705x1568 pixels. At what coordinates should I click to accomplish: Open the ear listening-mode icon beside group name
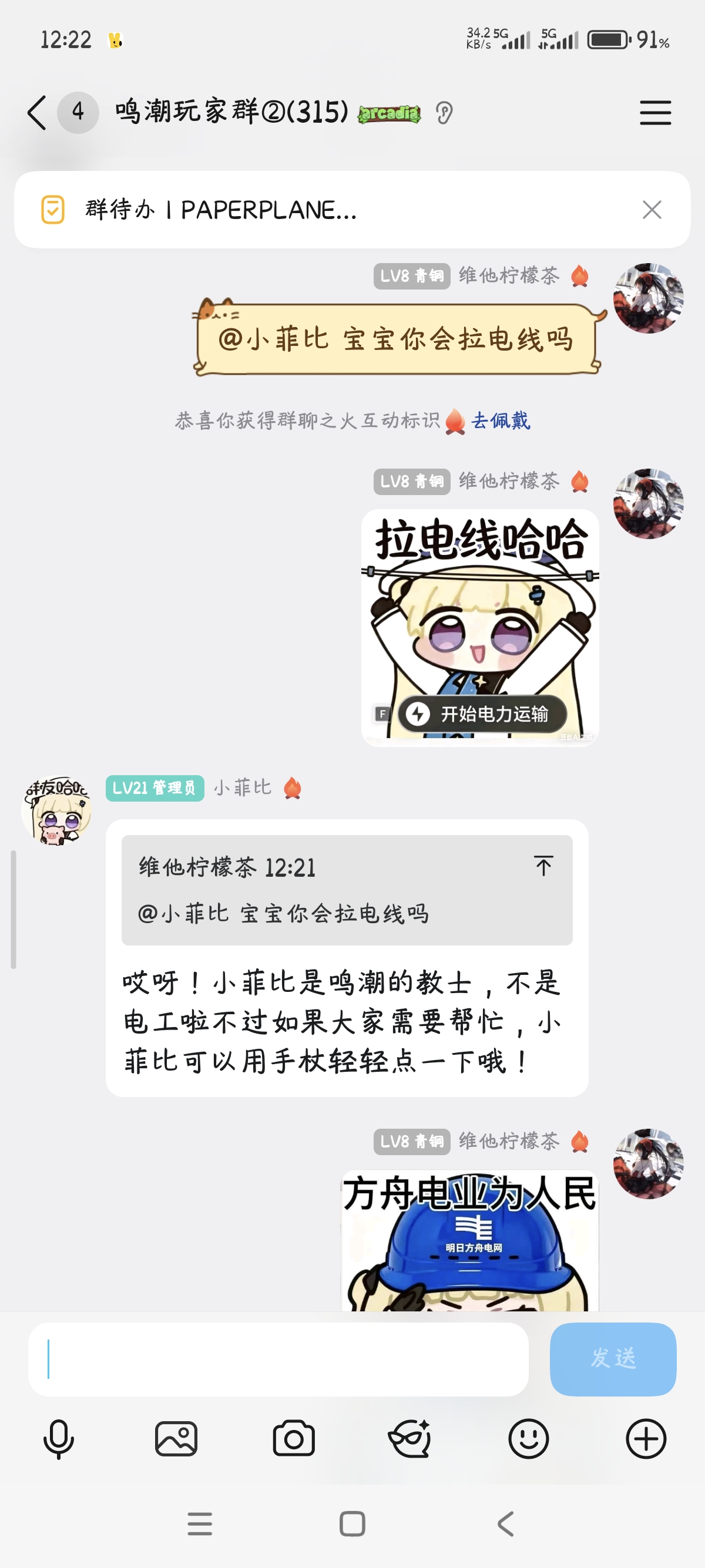coord(444,113)
